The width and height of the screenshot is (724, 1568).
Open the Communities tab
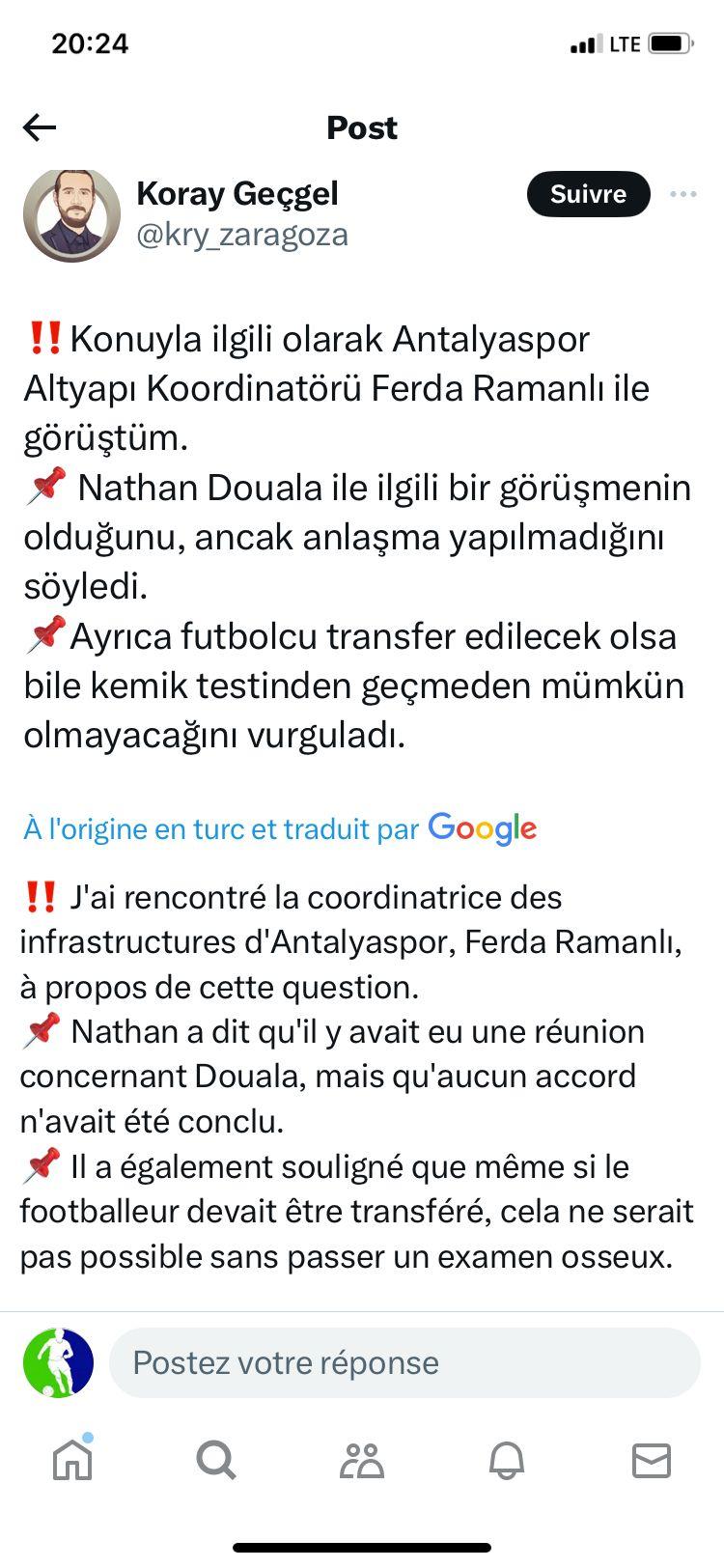pyautogui.click(x=362, y=1460)
